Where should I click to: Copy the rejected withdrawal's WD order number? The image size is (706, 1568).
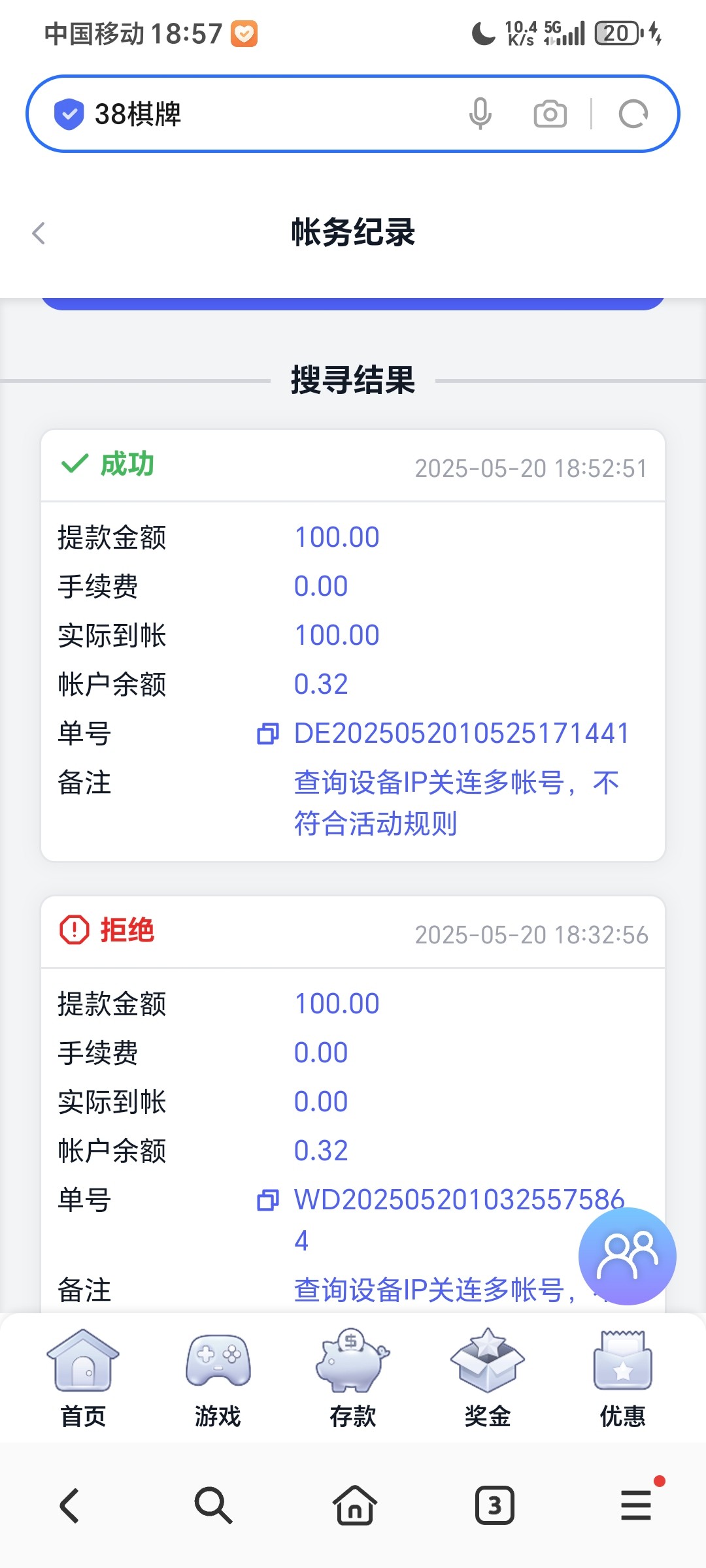(268, 1200)
